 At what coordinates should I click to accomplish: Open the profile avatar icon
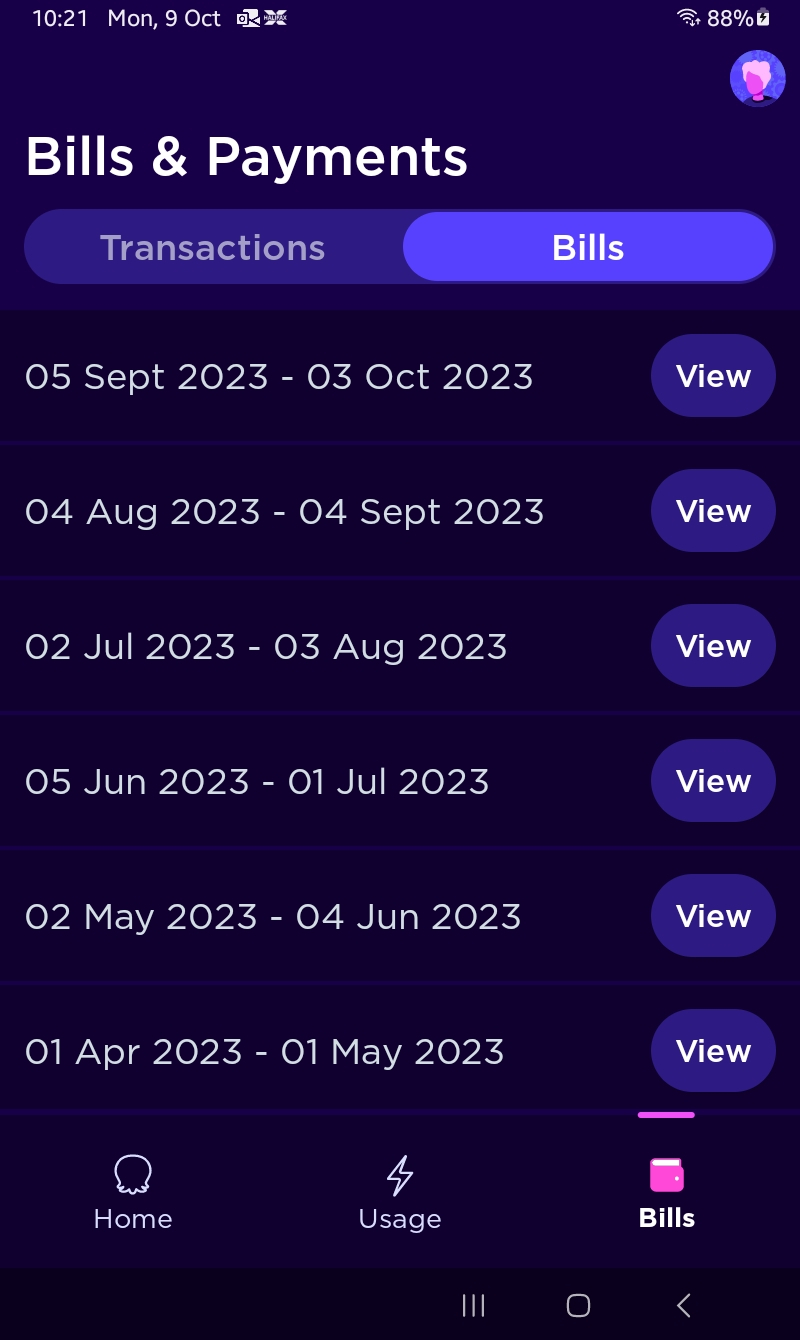tap(757, 78)
